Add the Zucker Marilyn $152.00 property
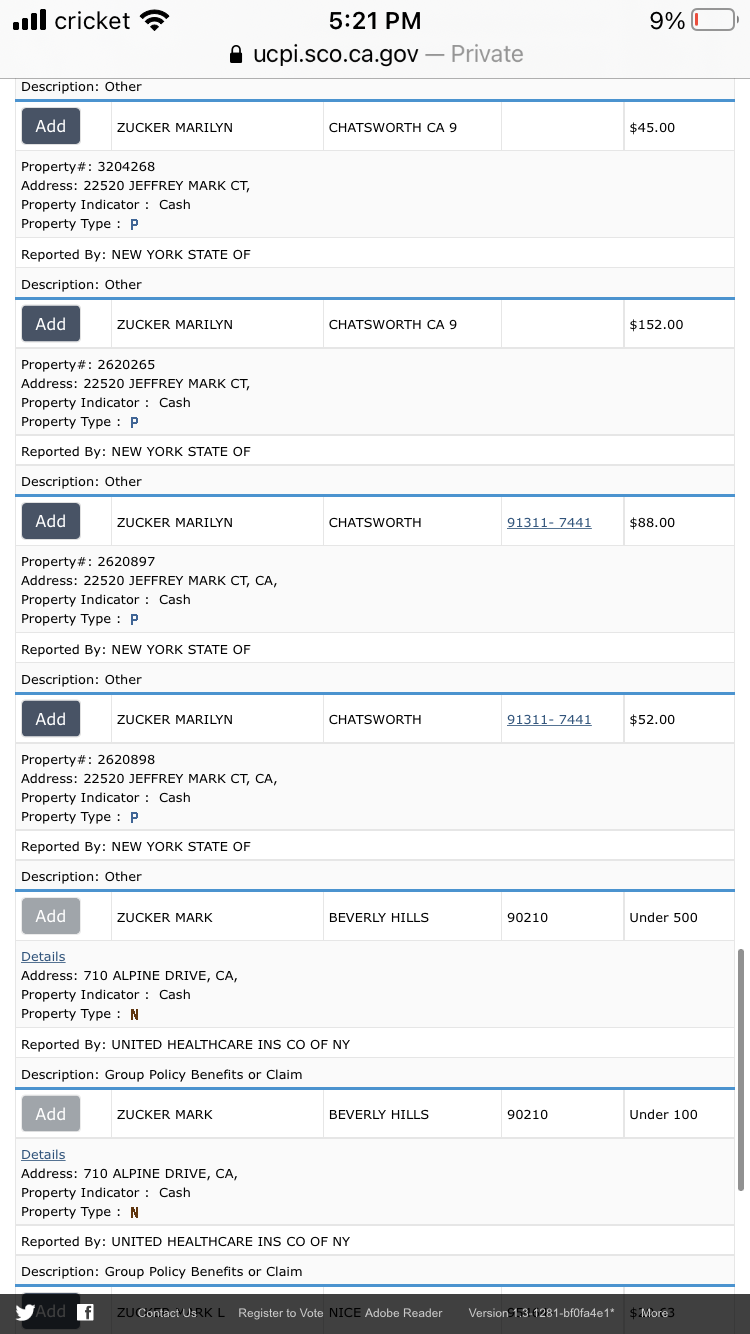 click(x=51, y=324)
